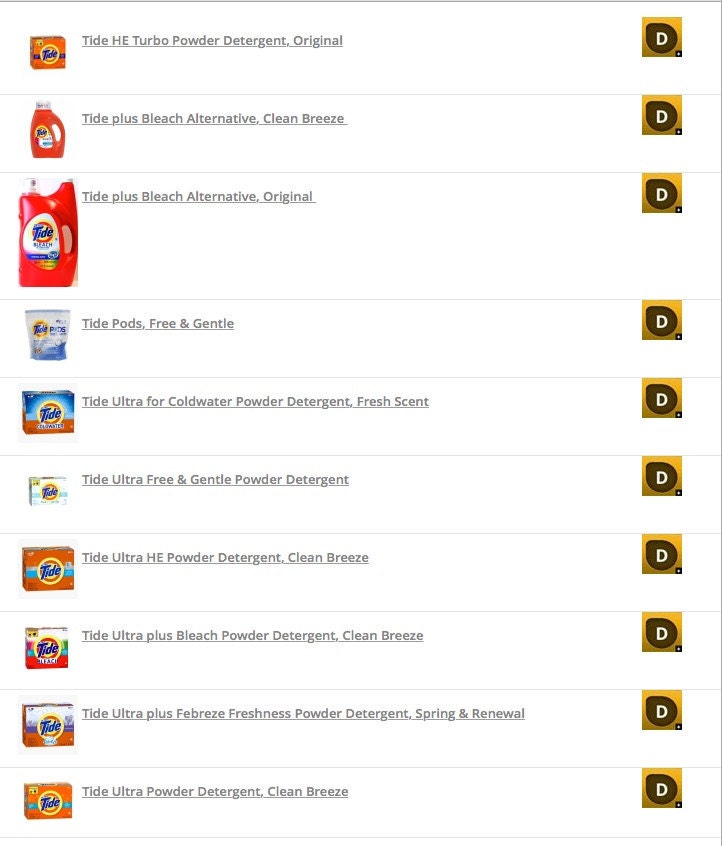View Tide Ultra plus Febreze Freshness product image

[48, 725]
